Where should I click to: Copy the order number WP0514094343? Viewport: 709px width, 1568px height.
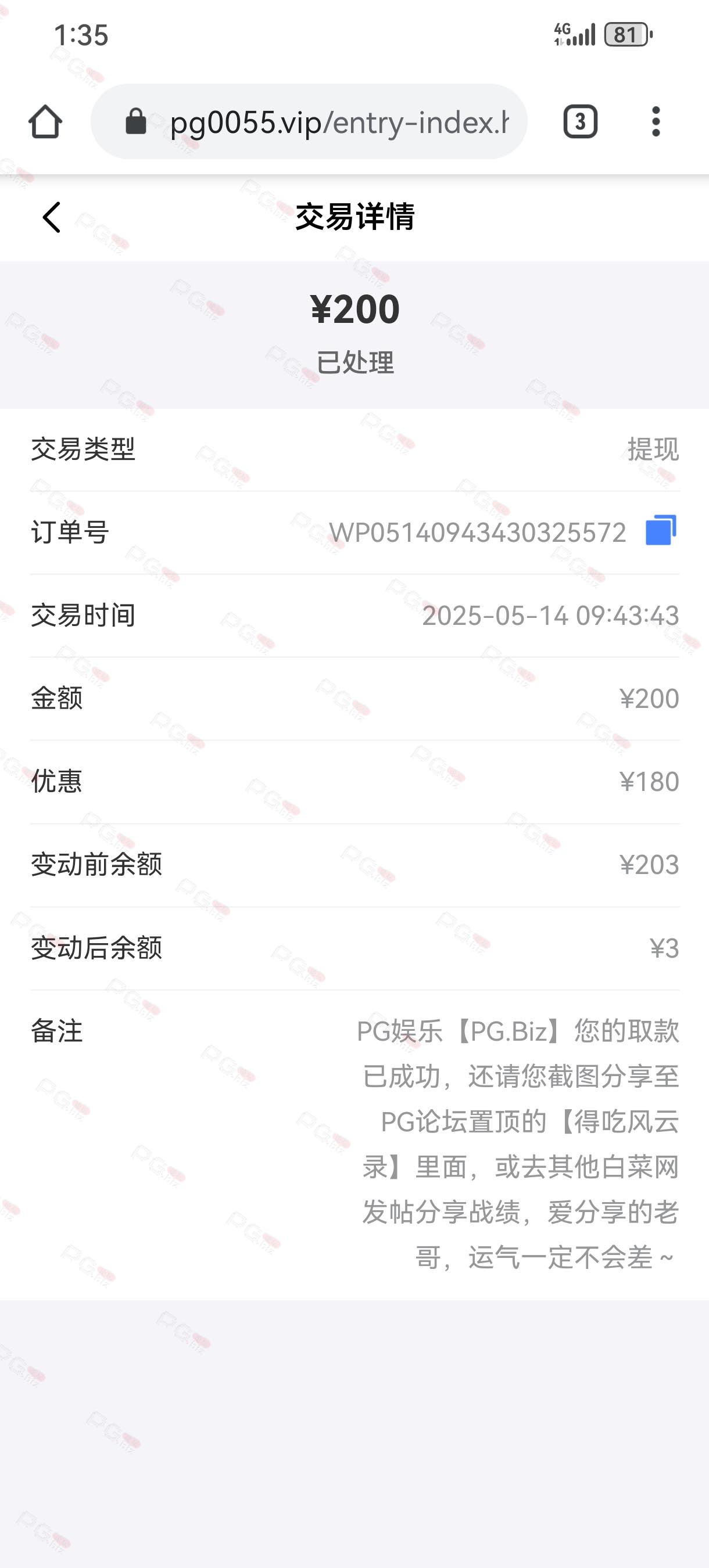pos(661,530)
